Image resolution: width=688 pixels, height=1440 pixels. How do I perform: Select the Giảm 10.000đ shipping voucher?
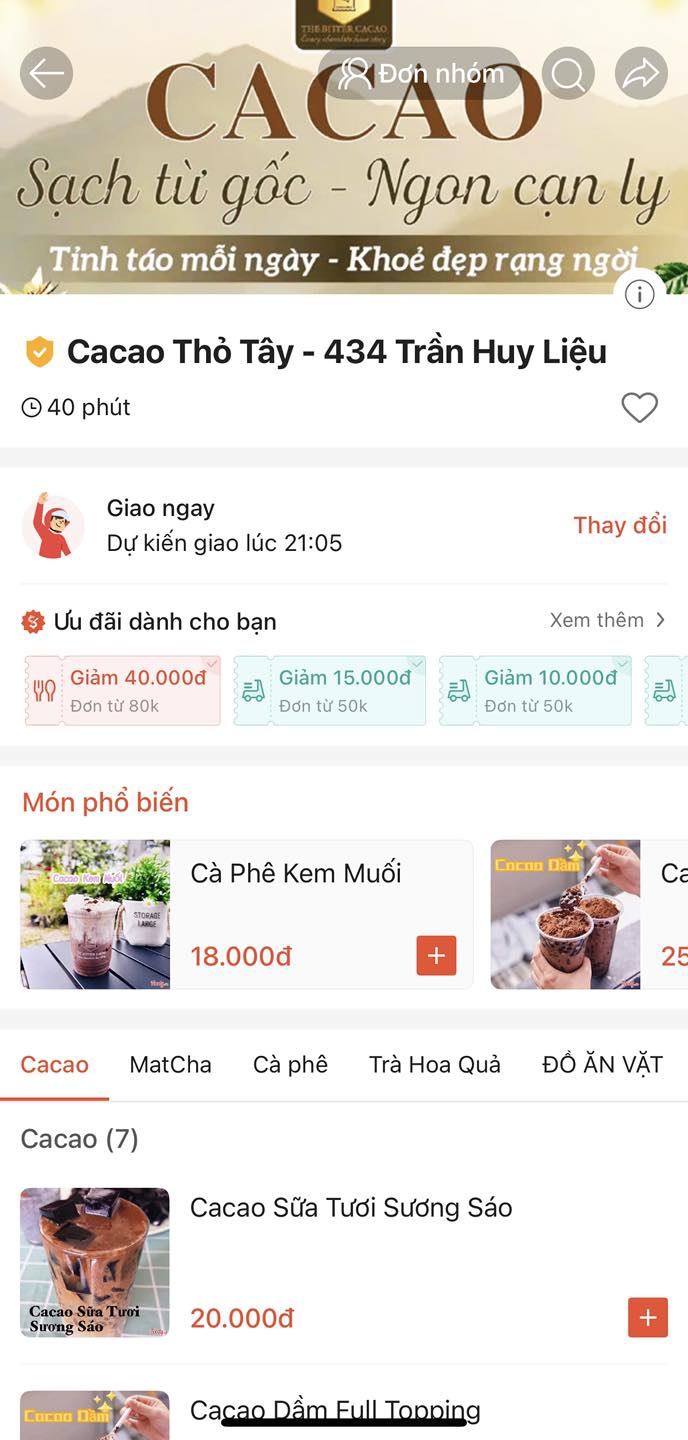[536, 690]
